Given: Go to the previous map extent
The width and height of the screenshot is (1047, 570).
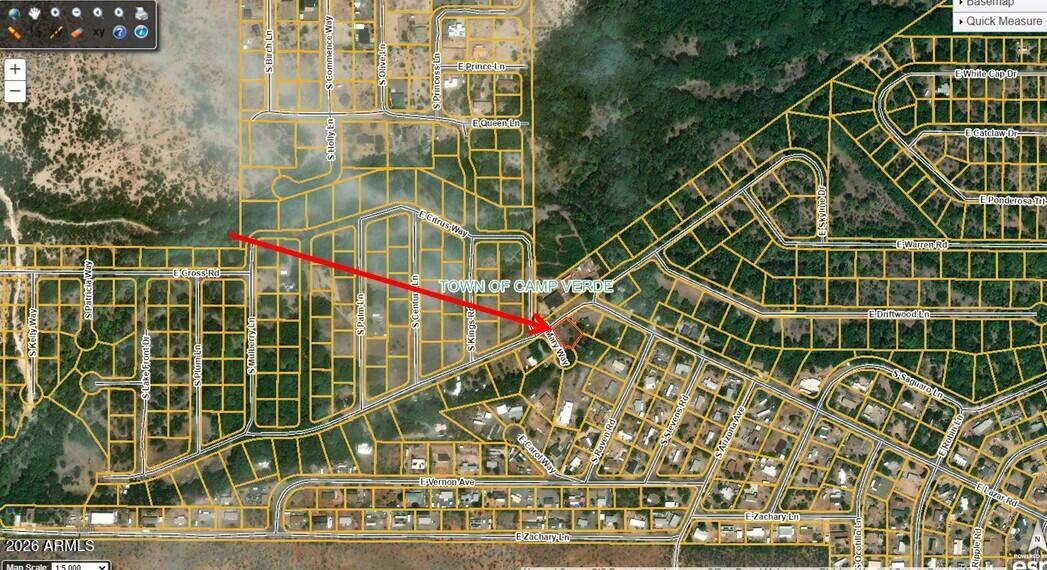Looking at the screenshot, I should click(x=98, y=13).
